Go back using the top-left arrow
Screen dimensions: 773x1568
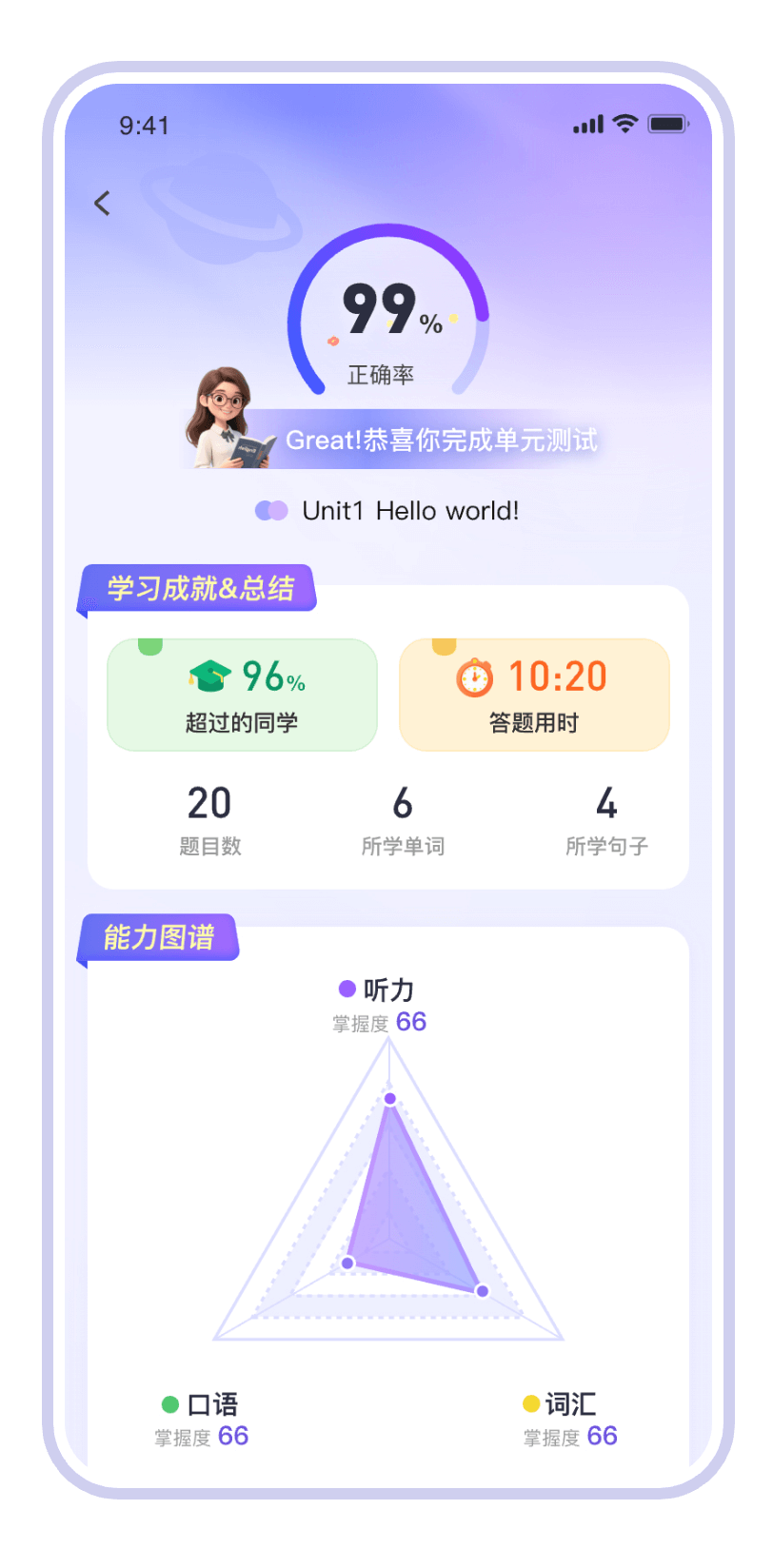[x=102, y=203]
